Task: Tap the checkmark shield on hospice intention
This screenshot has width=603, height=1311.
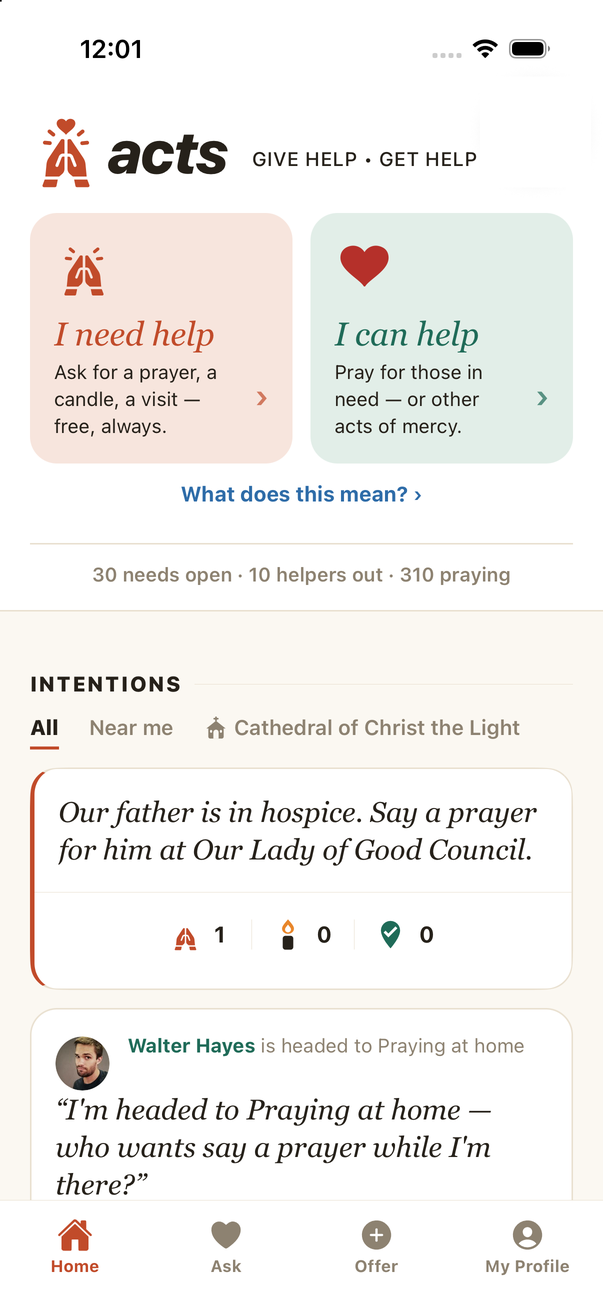Action: (x=407, y=936)
